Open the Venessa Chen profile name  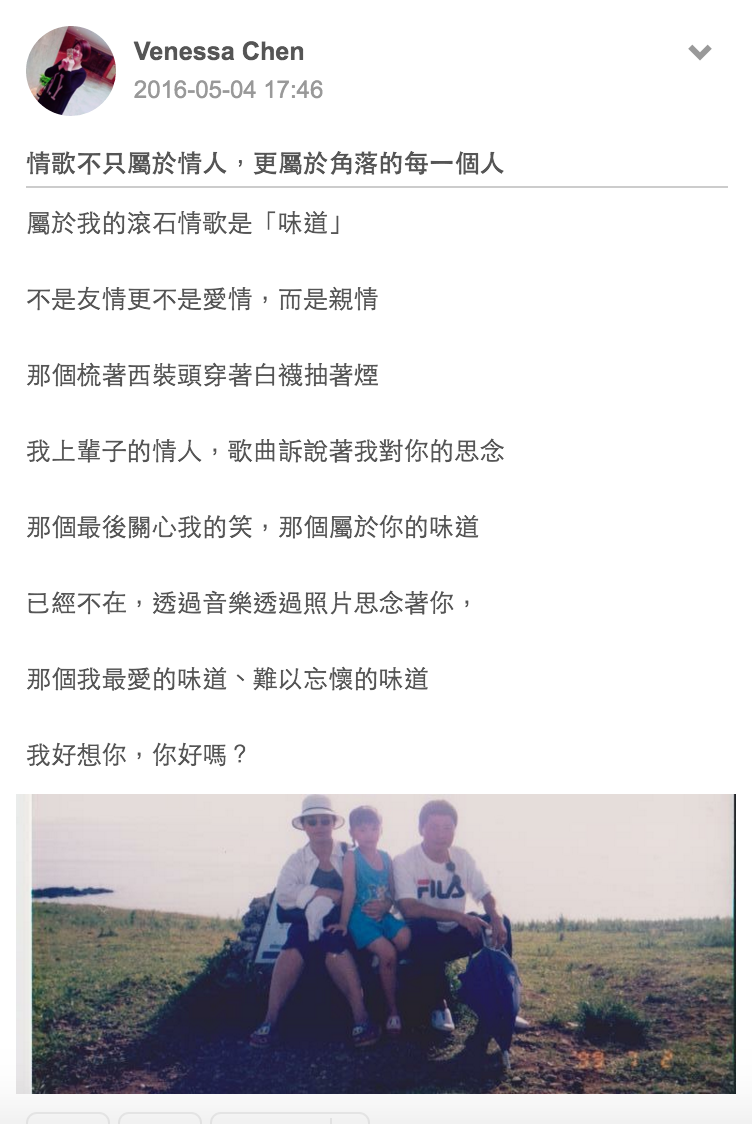218,51
